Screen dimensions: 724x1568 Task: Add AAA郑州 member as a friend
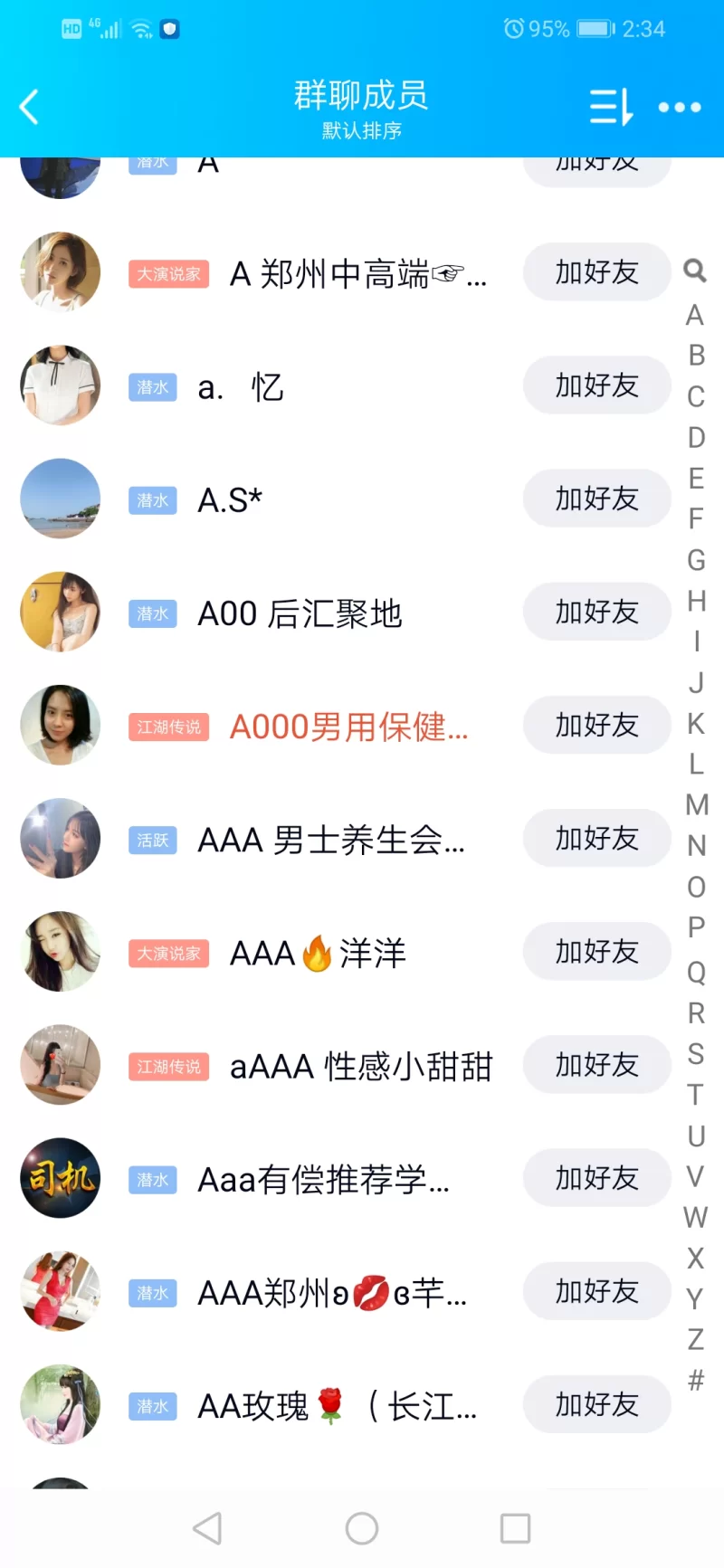(x=596, y=1292)
